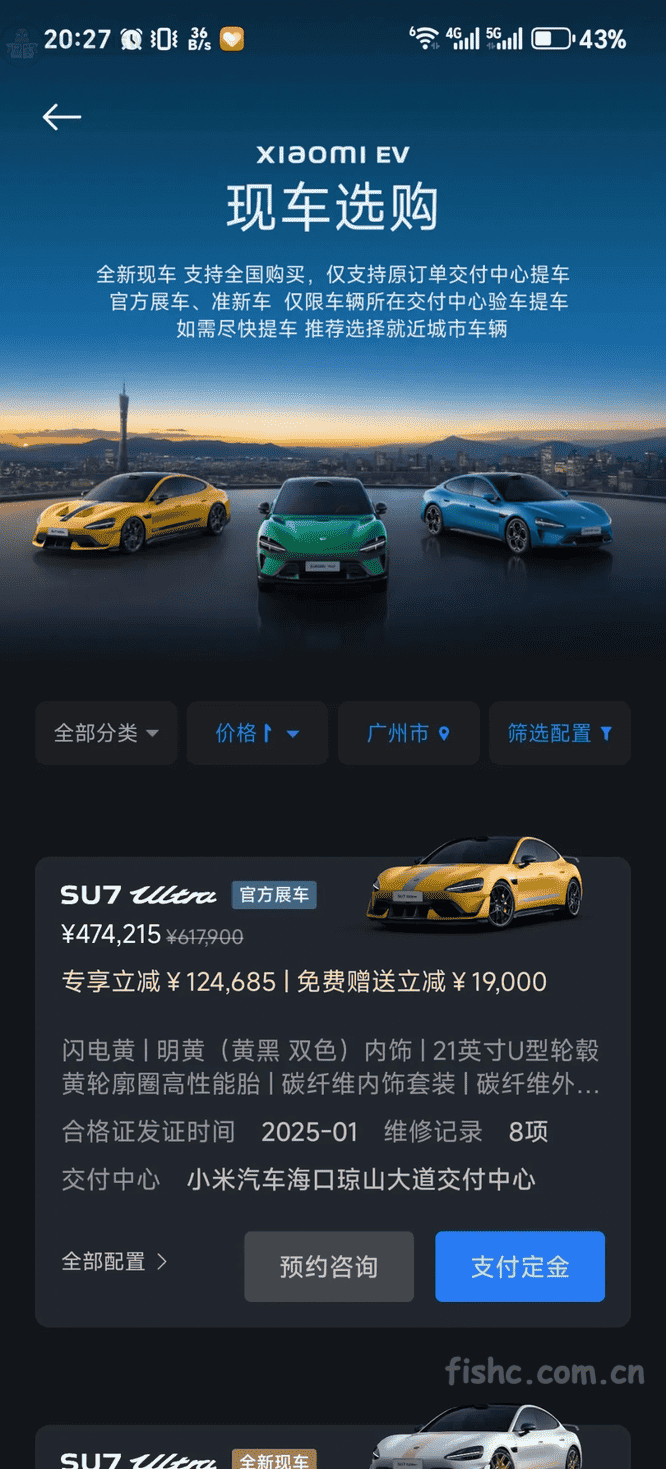Open the 筛选配置 filter

[x=559, y=733]
